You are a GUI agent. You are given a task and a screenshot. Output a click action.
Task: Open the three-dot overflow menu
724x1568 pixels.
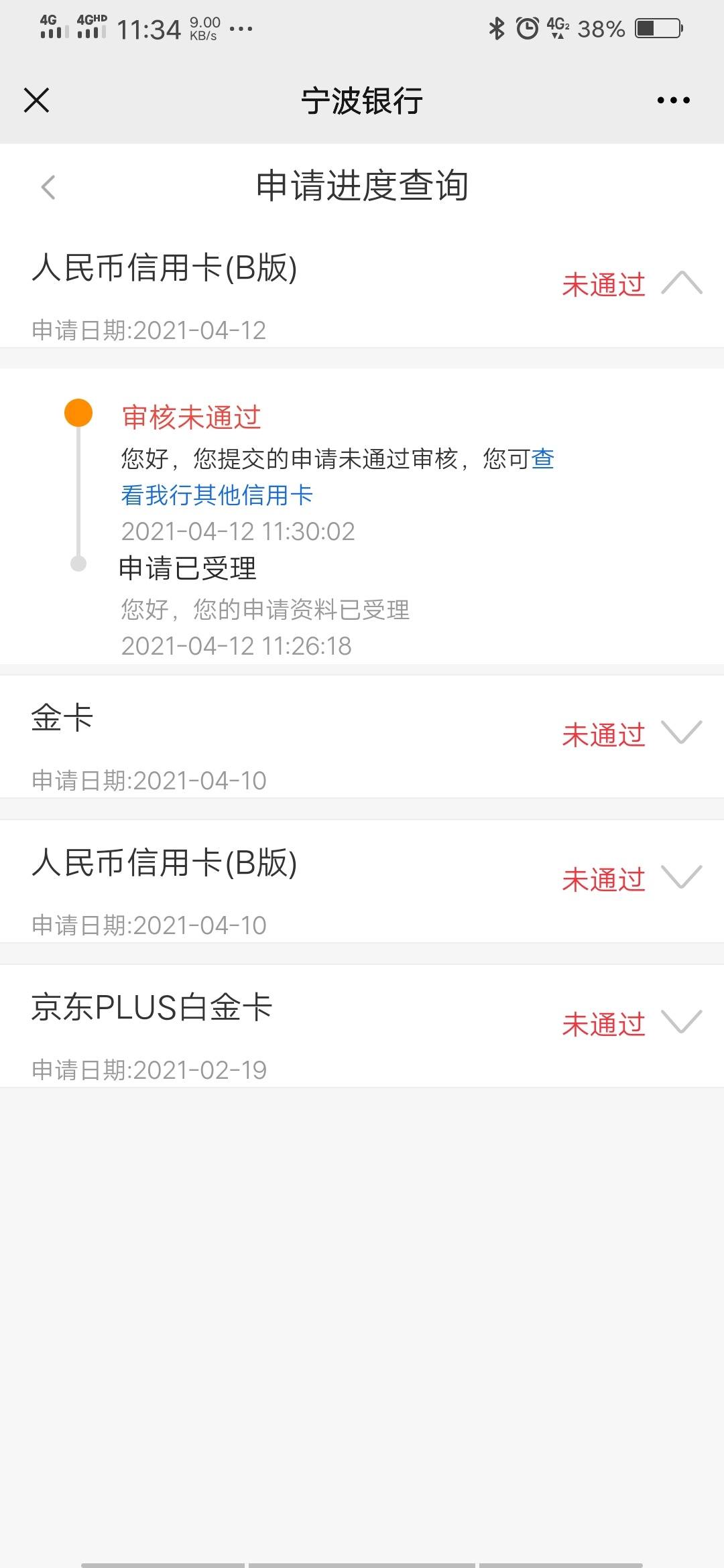[x=673, y=101]
